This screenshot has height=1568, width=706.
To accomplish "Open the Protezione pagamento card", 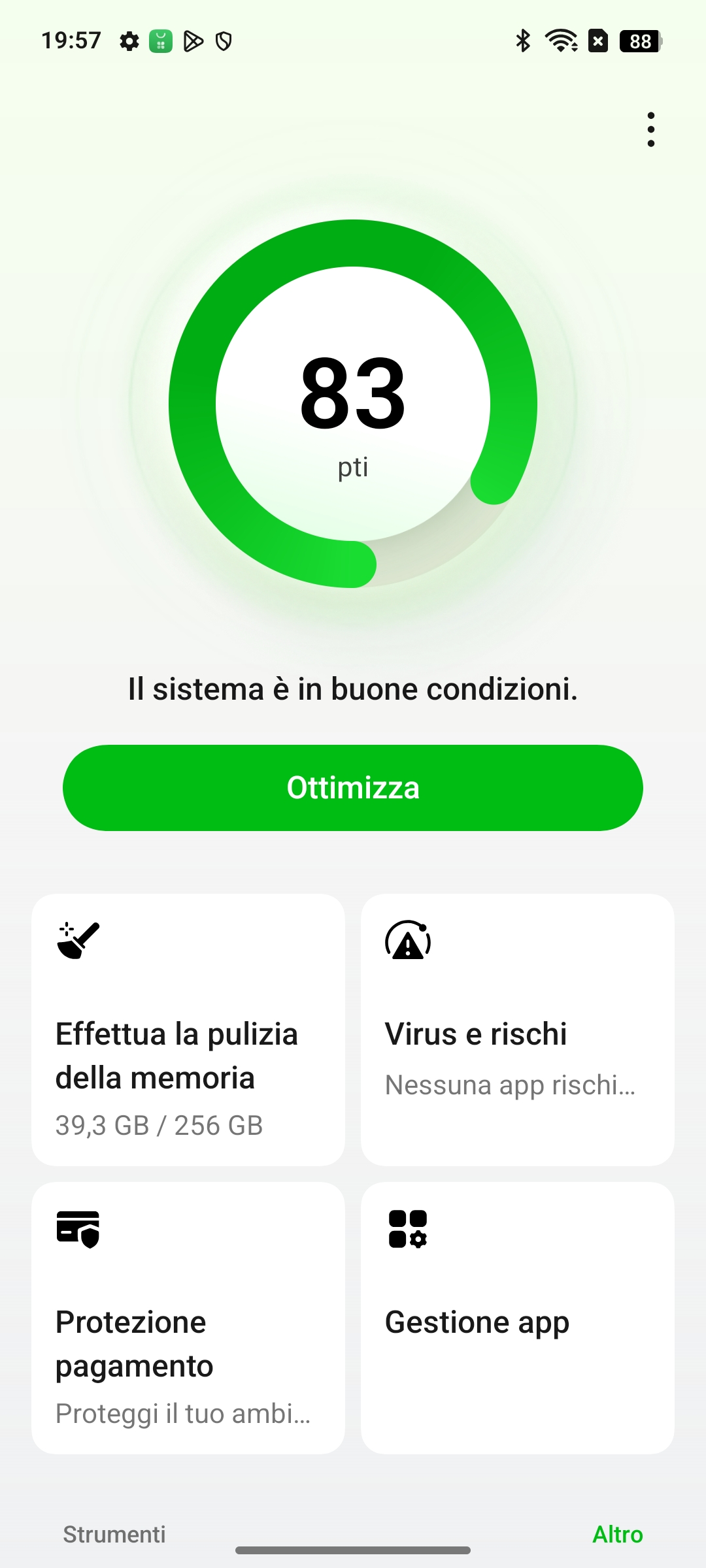I will pos(188,1318).
